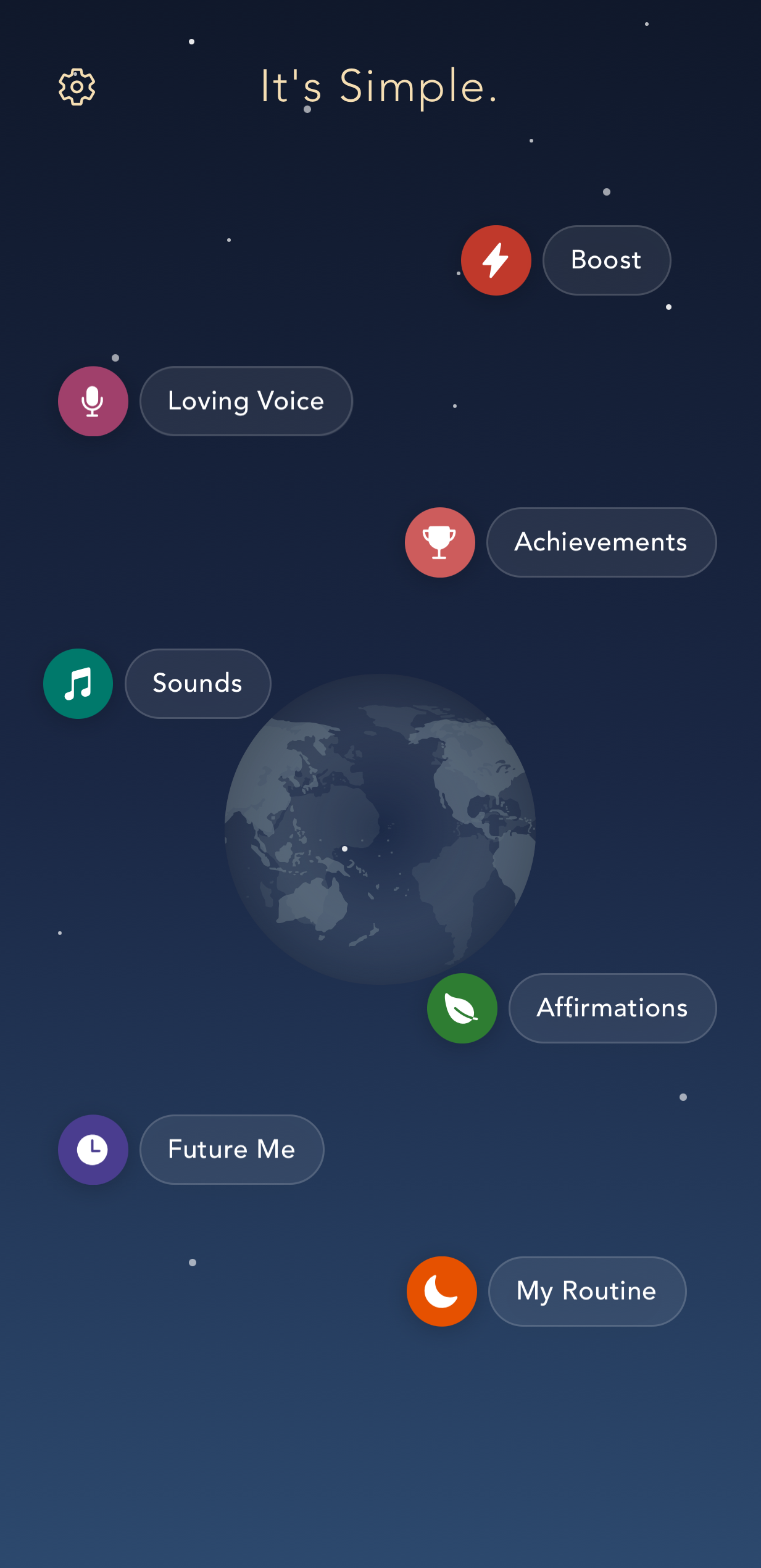Tap the green leaf Affirmations icon
This screenshot has height=1568, width=761.
pos(462,1008)
